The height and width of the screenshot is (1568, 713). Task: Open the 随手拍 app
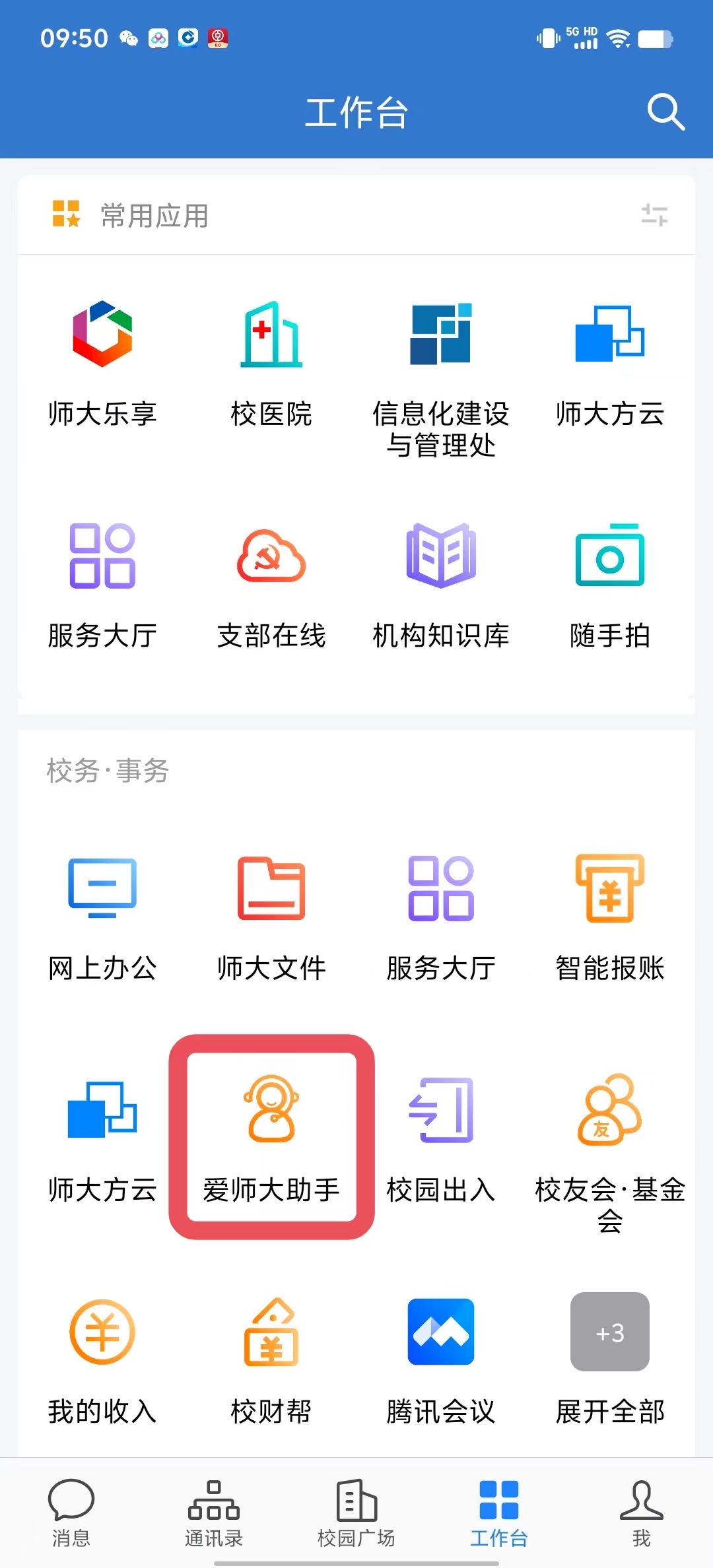[x=609, y=585]
